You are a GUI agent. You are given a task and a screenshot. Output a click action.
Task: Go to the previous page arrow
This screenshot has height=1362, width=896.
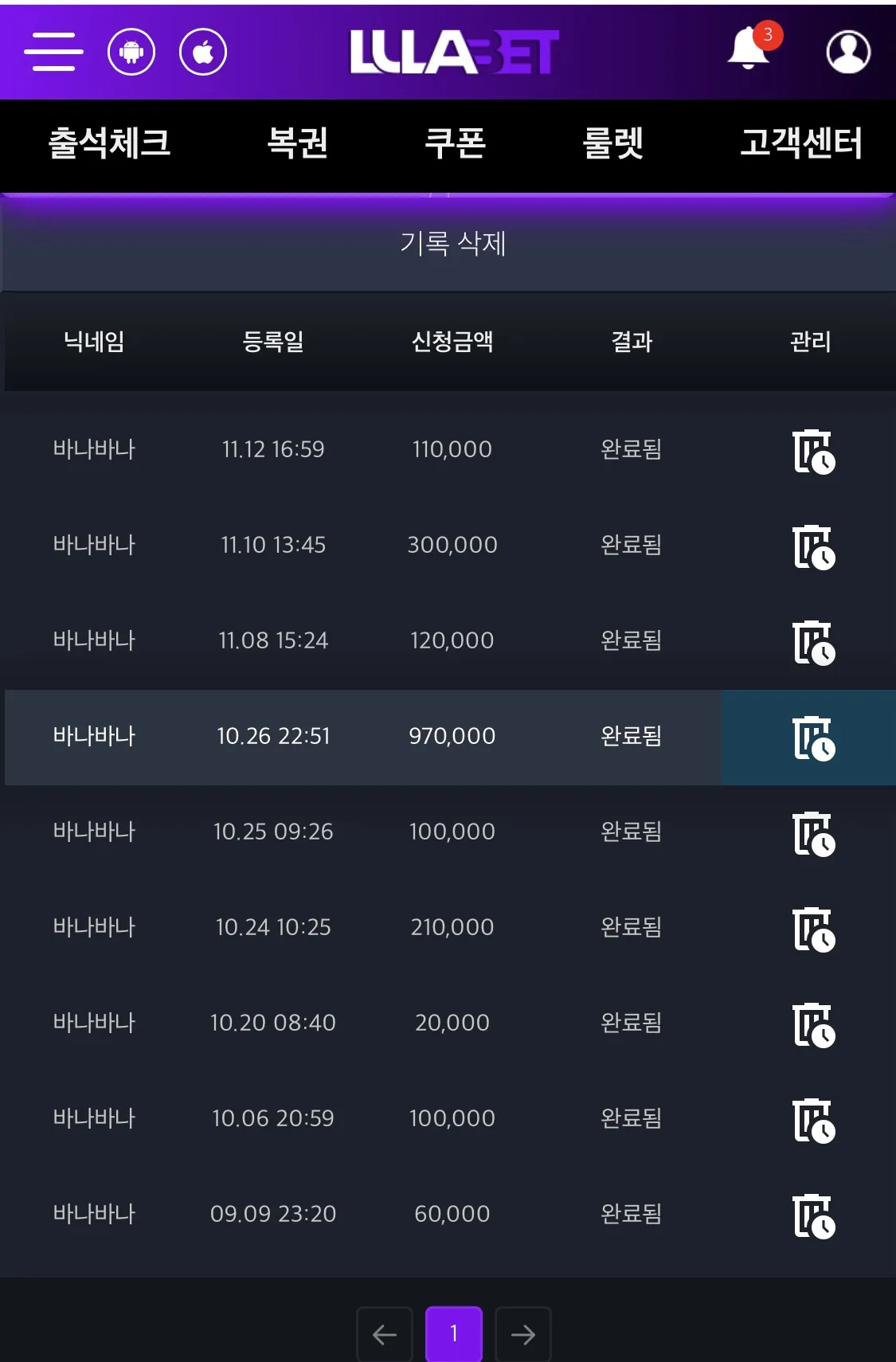pos(385,1334)
